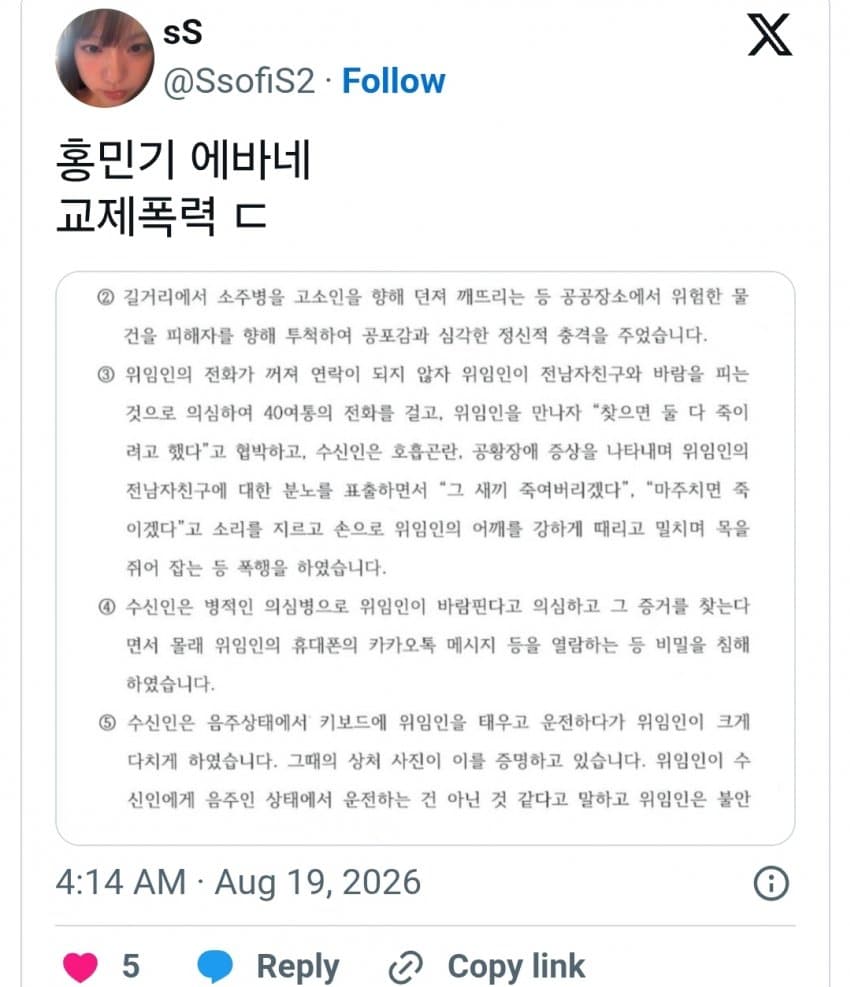This screenshot has height=987, width=850.
Task: Open the sS profile avatar
Action: (105, 58)
